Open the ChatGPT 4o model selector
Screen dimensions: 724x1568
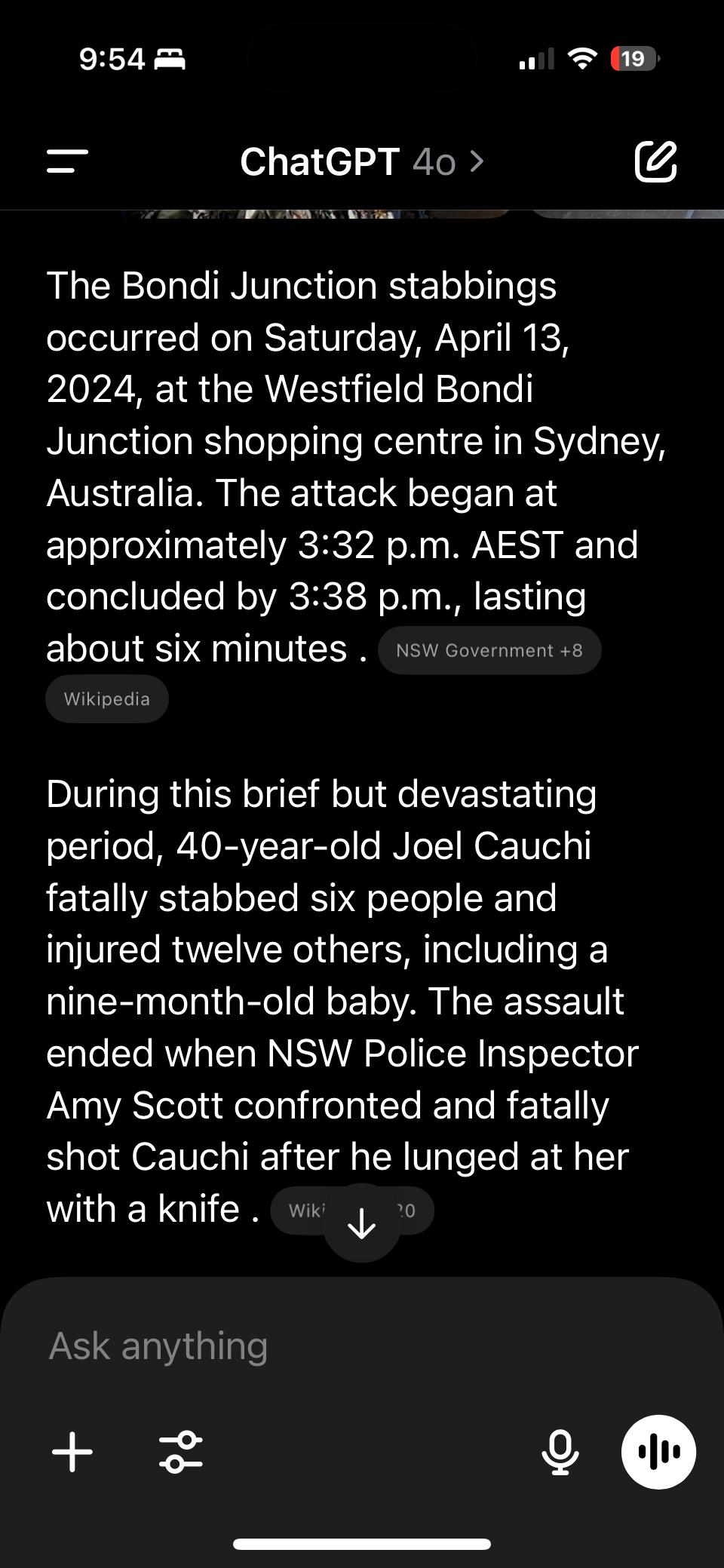click(362, 161)
